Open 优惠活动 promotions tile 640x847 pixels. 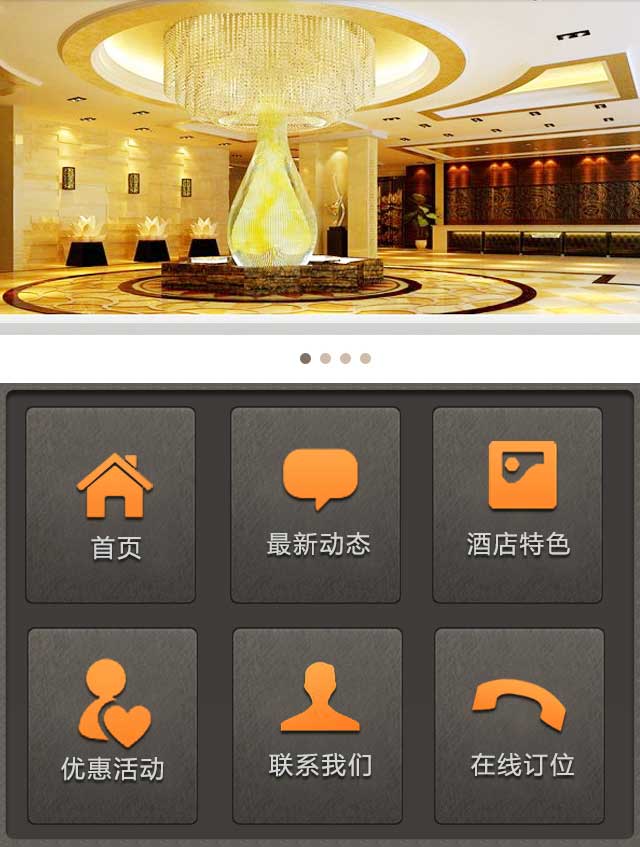coord(112,725)
